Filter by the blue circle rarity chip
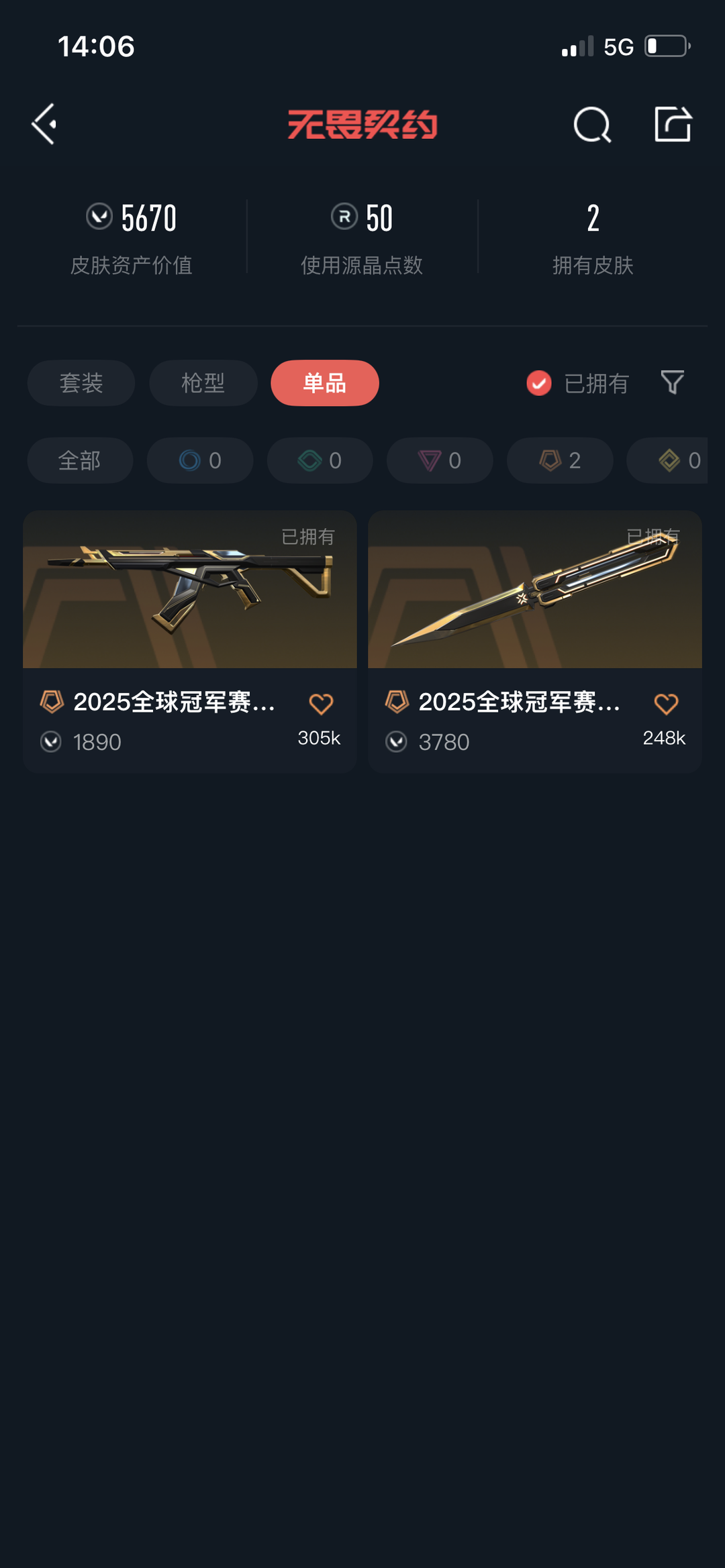Image resolution: width=725 pixels, height=1568 pixels. [x=200, y=460]
